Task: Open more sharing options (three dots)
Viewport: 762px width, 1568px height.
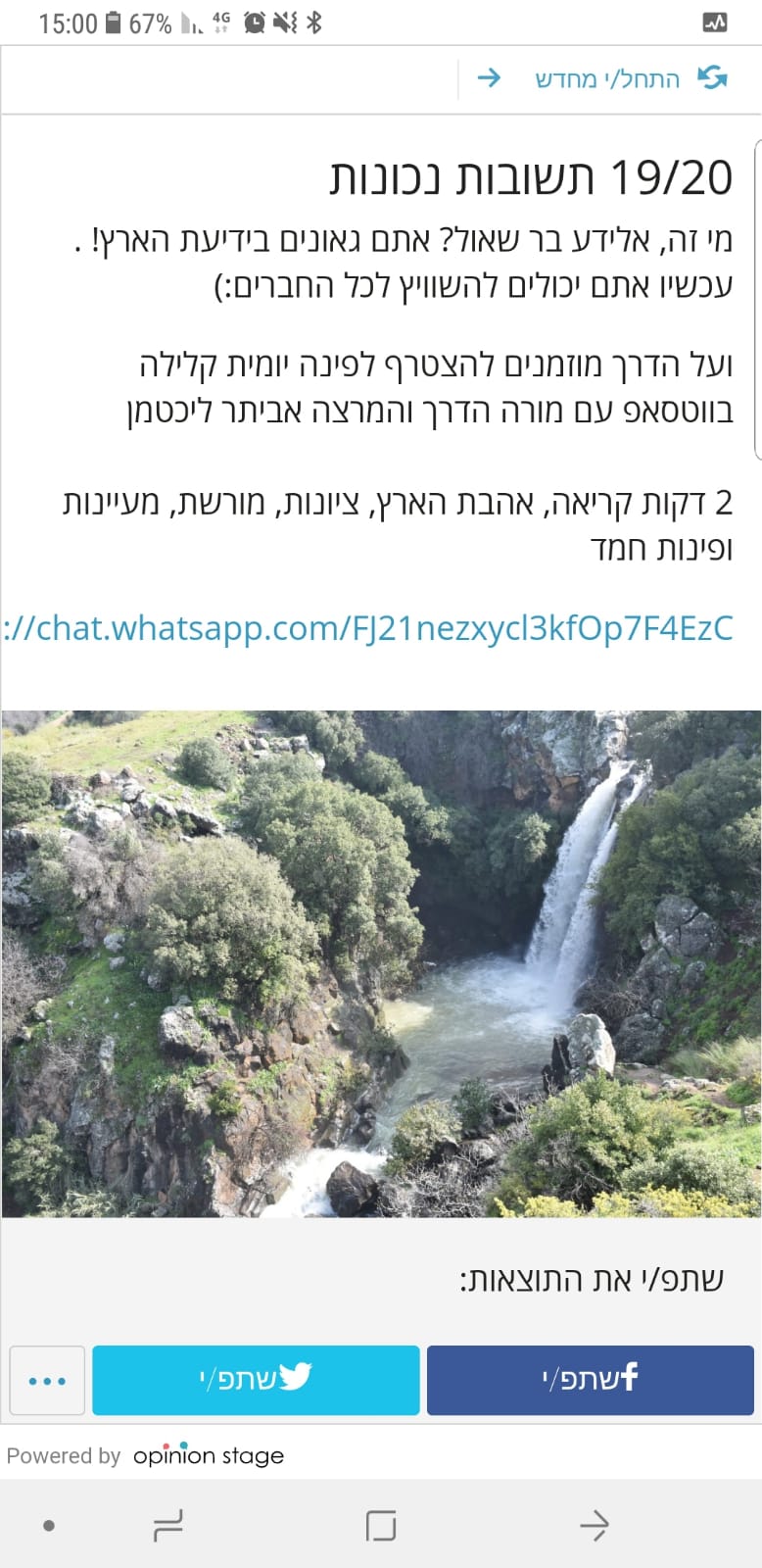Action: point(47,1380)
